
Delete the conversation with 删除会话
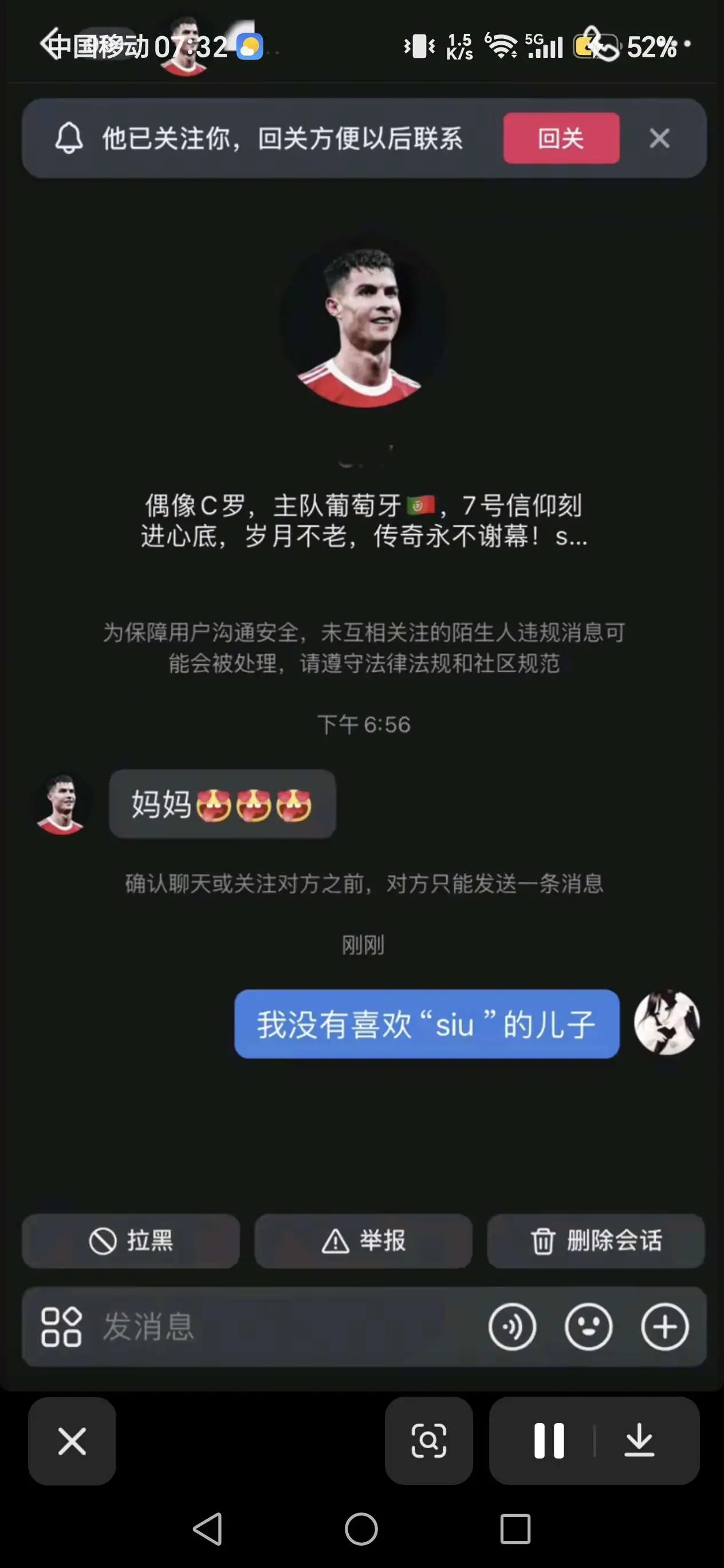pos(596,1241)
